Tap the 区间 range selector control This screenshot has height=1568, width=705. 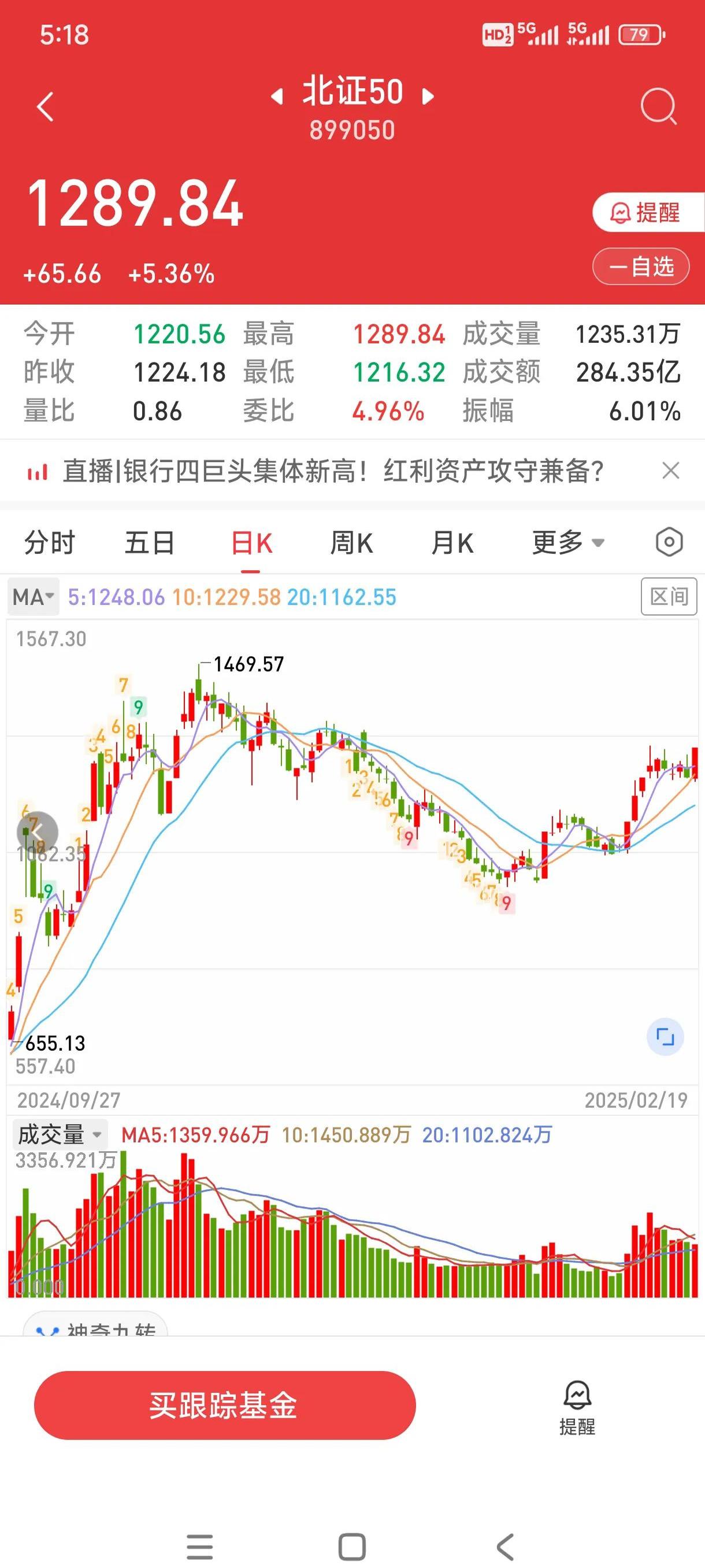click(x=669, y=597)
